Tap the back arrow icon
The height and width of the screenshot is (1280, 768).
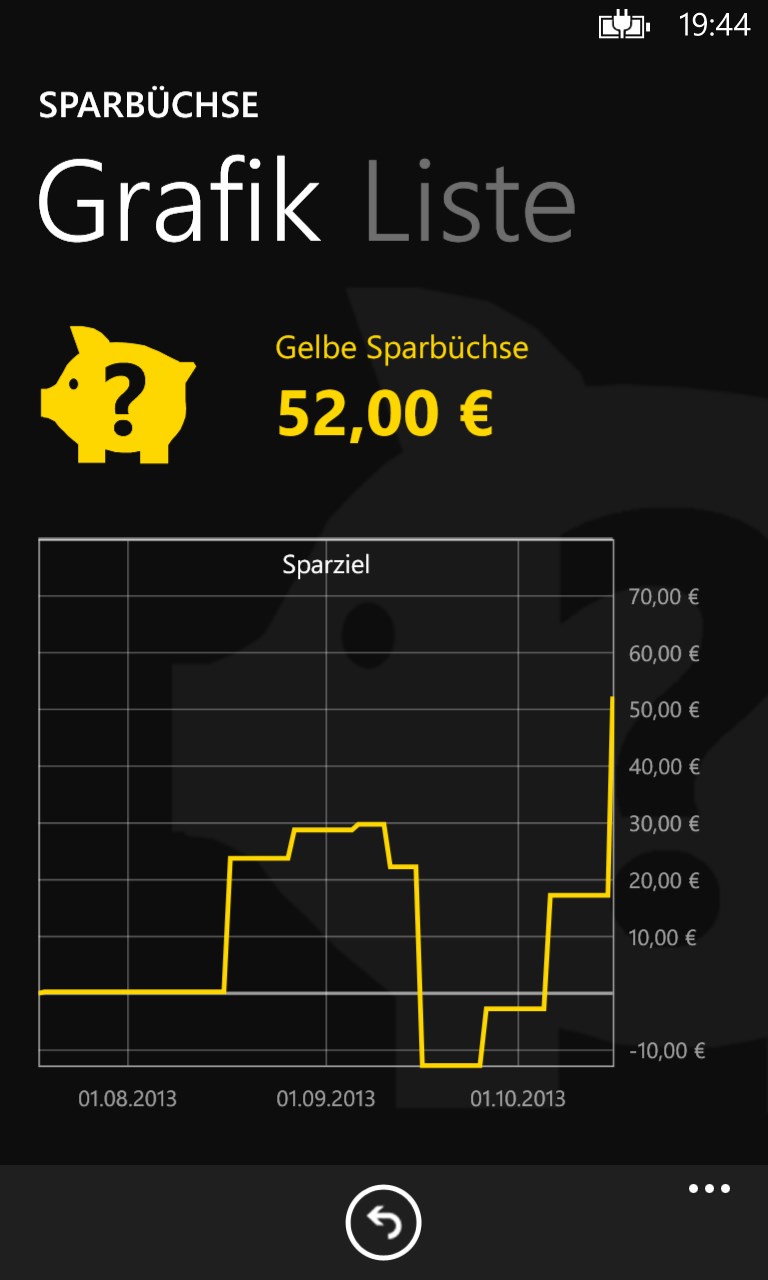coord(384,1221)
